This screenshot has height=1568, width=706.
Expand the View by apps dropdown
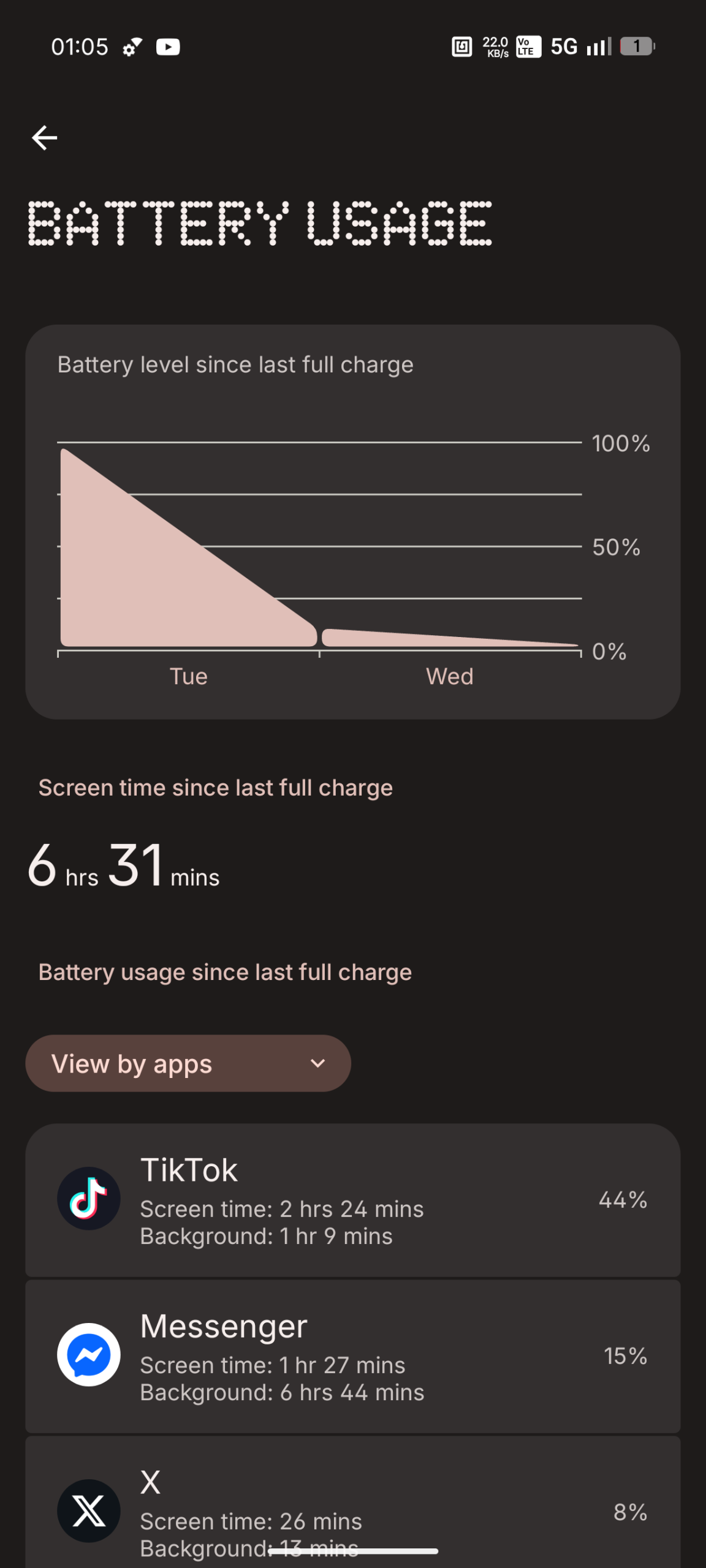(x=188, y=1064)
